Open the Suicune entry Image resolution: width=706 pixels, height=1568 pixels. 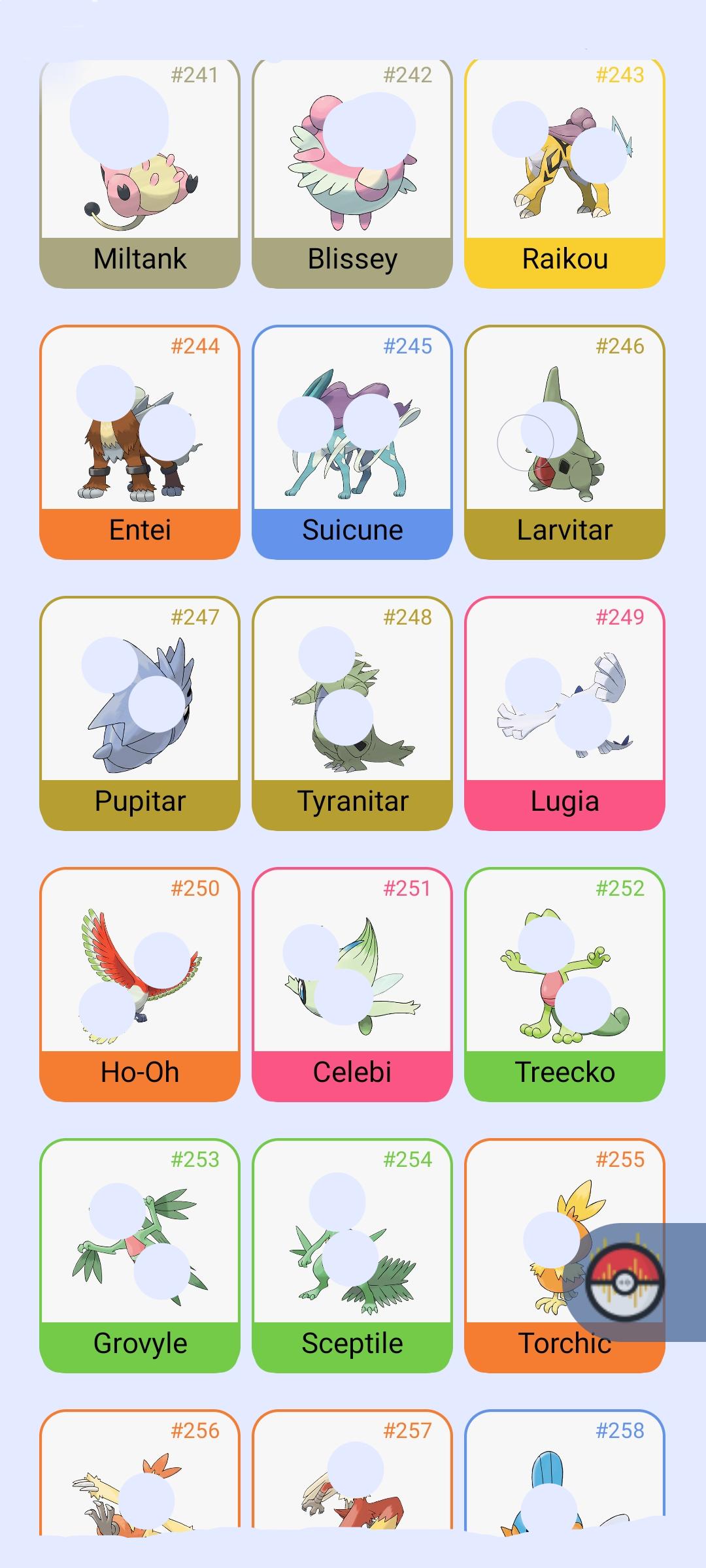point(352,442)
